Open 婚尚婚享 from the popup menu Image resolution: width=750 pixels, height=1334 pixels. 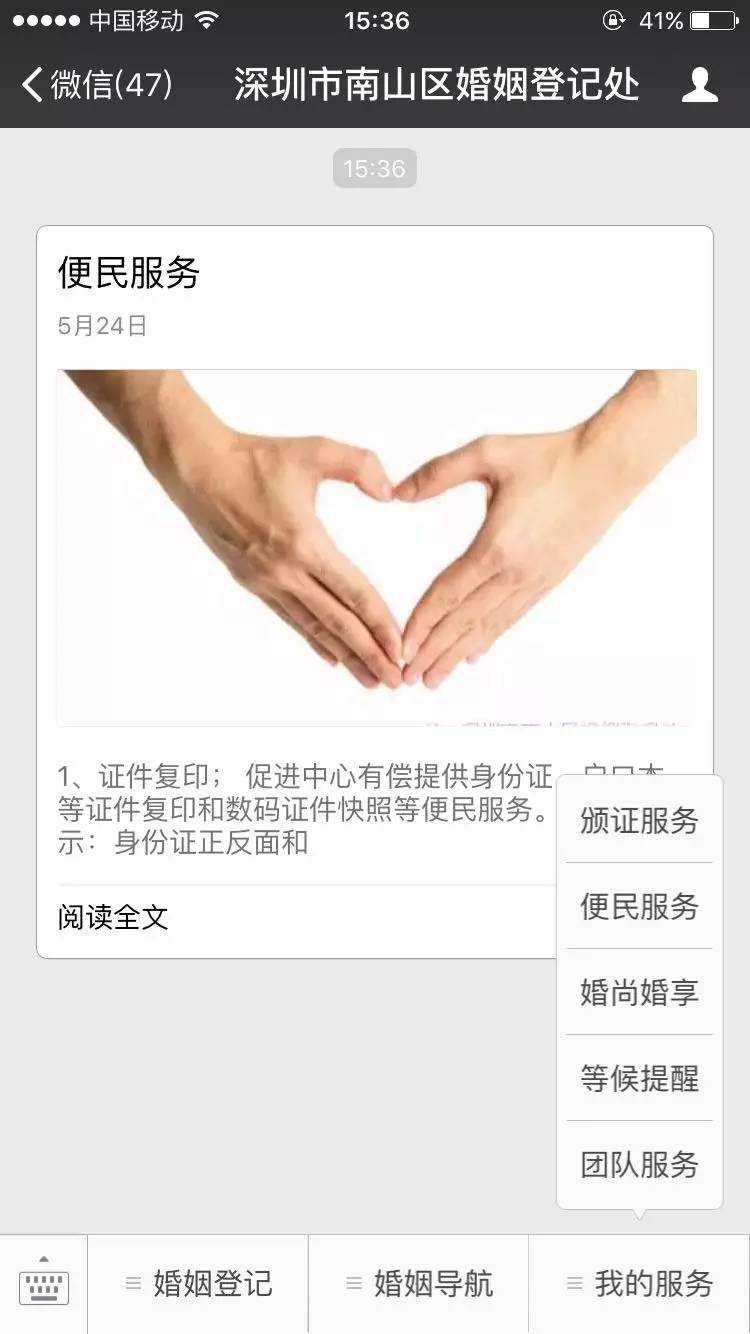(639, 993)
